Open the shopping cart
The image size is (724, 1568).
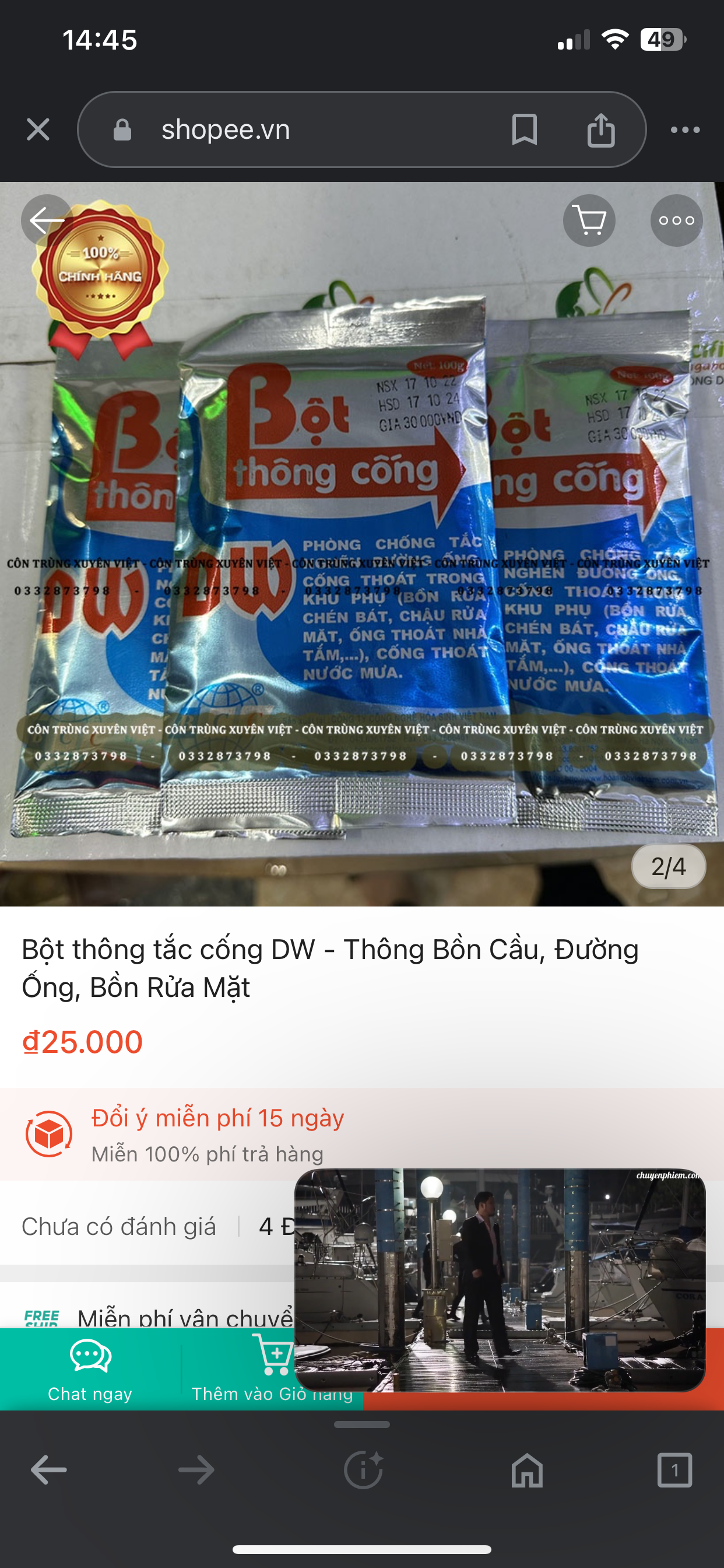589,220
